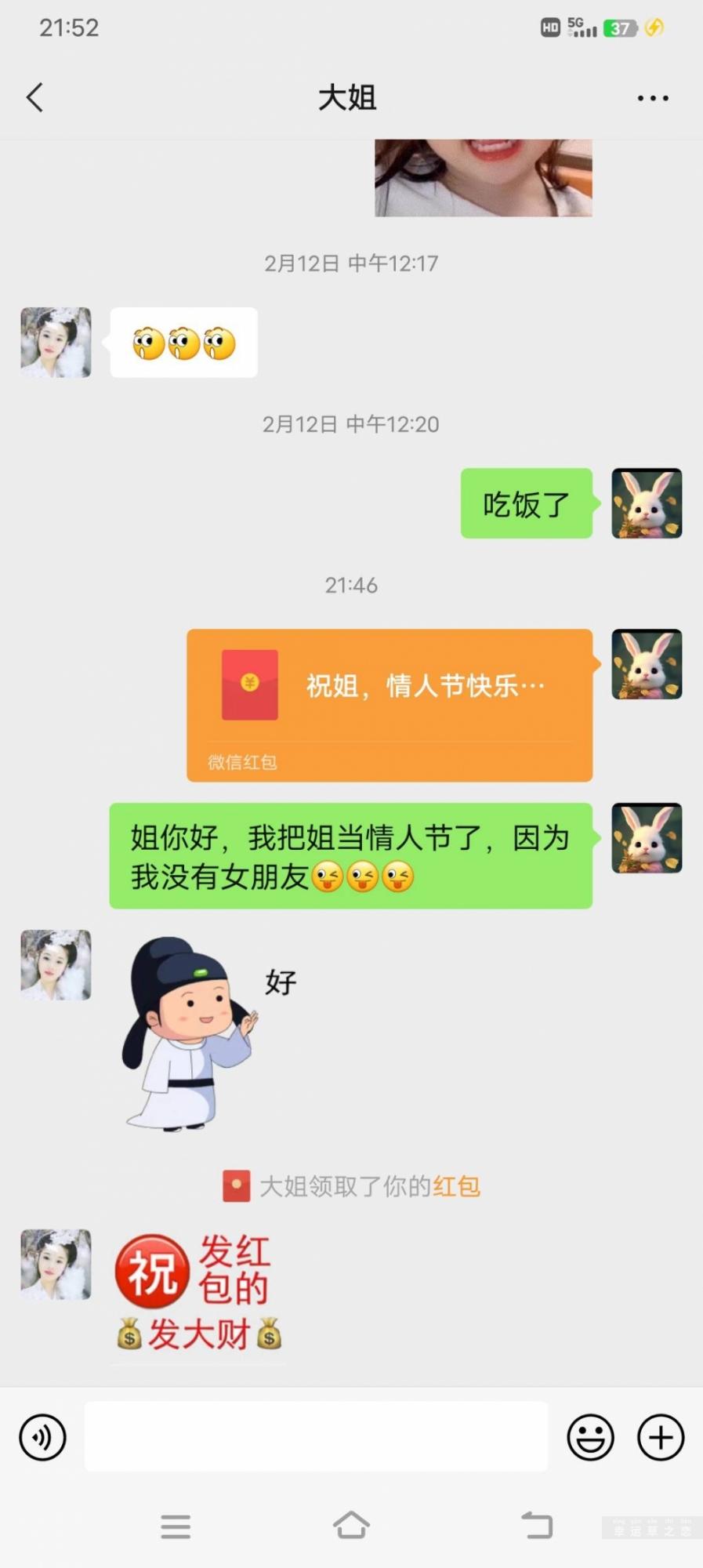This screenshot has height=1568, width=703.
Task: Go back from the 大姐 chat
Action: [x=34, y=98]
